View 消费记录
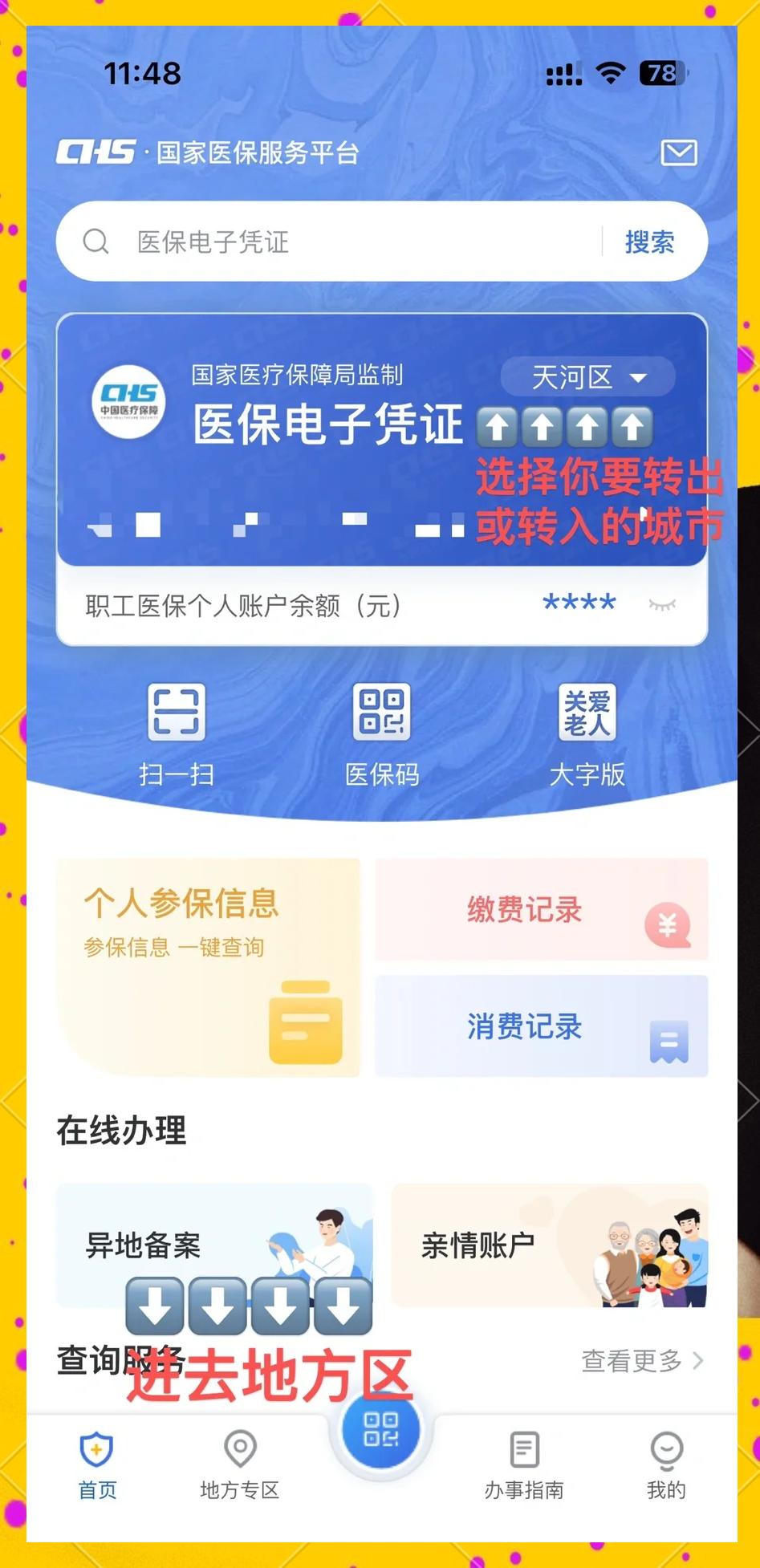This screenshot has width=760, height=1568. (541, 1026)
